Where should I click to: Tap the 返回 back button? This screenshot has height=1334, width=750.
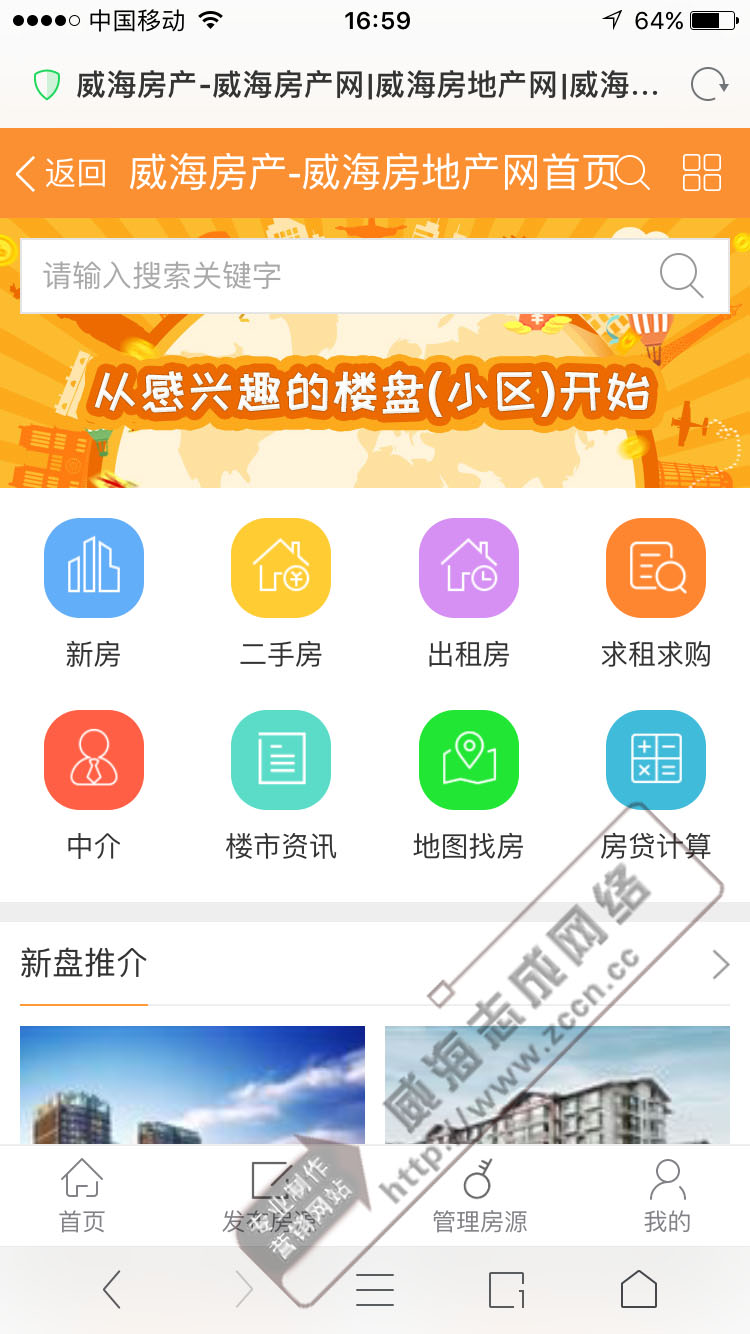(x=60, y=173)
